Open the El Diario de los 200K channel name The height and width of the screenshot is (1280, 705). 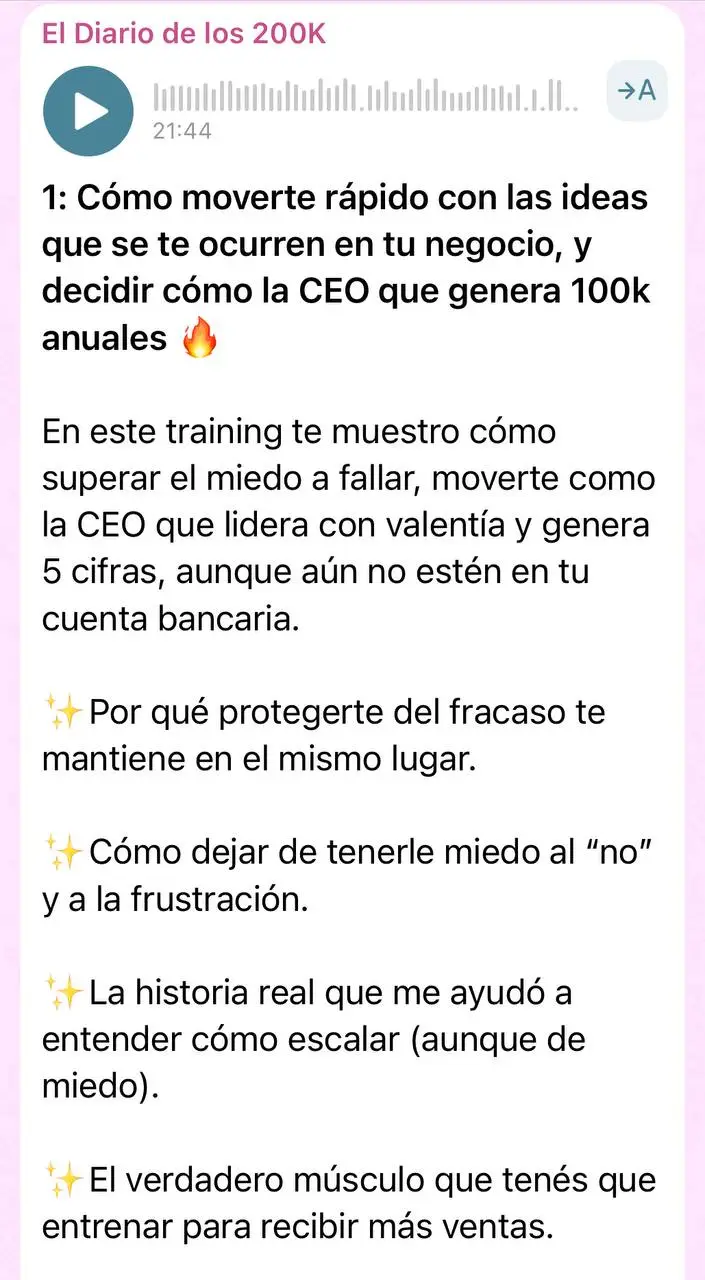coord(184,33)
